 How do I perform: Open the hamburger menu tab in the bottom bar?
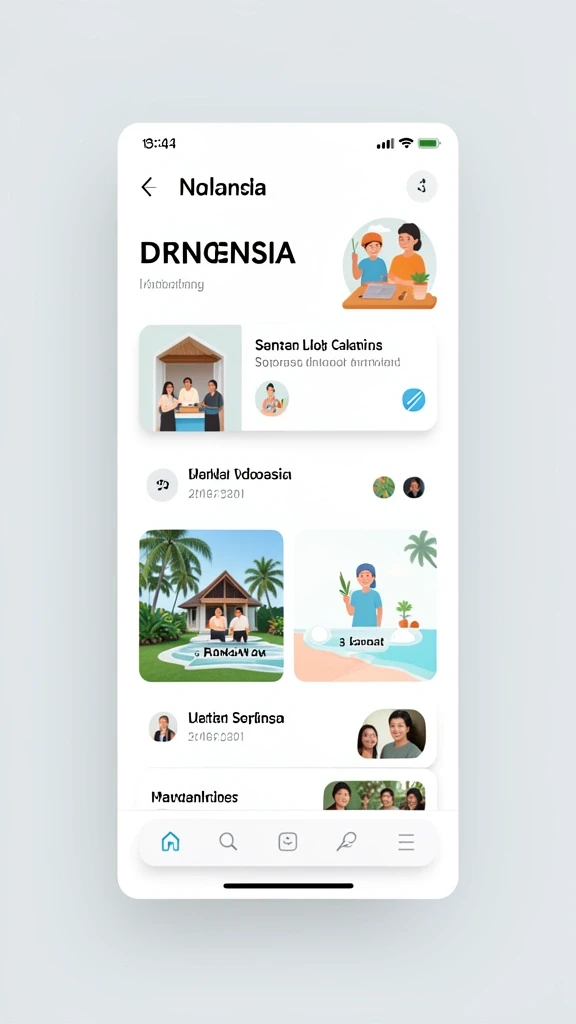point(406,842)
